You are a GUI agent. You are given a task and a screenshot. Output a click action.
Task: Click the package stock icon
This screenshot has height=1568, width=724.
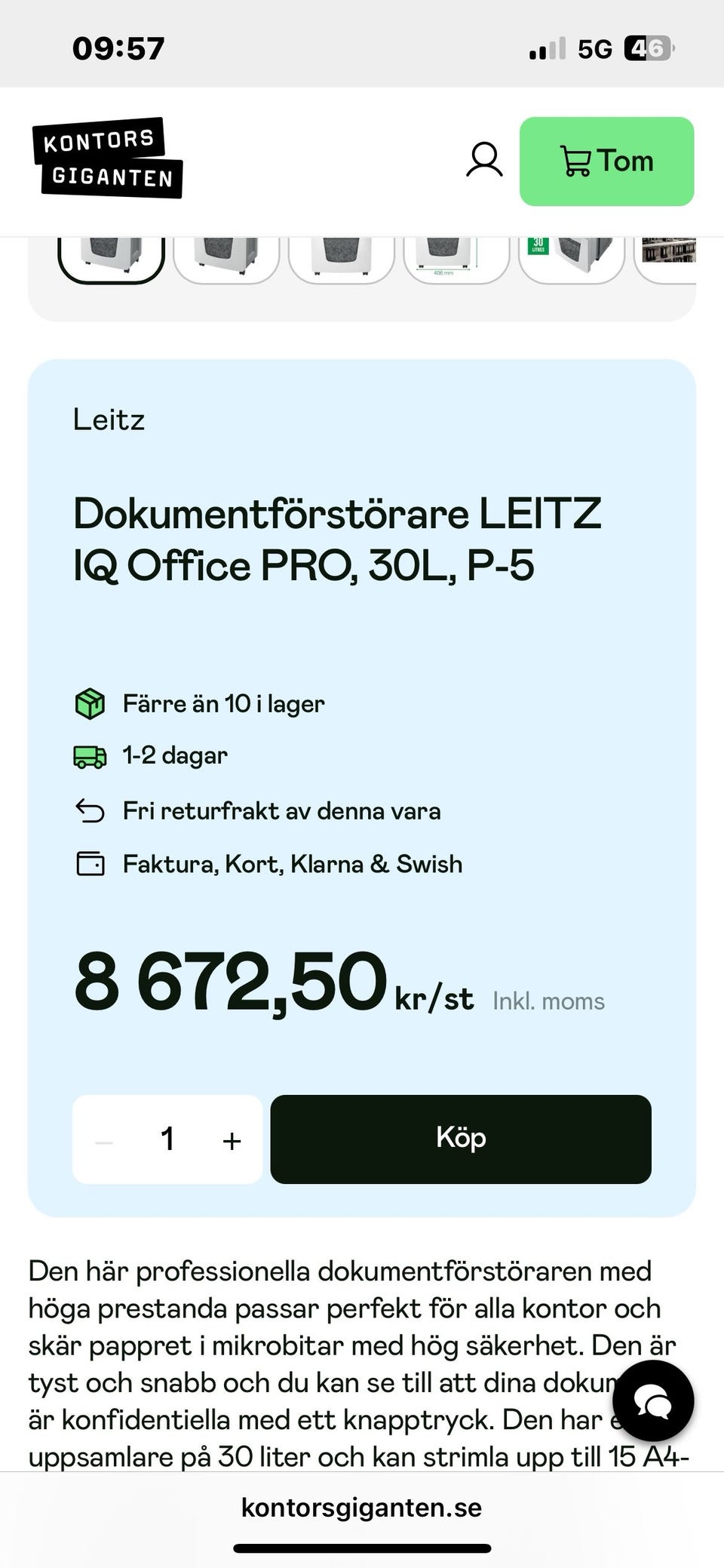pyautogui.click(x=90, y=703)
